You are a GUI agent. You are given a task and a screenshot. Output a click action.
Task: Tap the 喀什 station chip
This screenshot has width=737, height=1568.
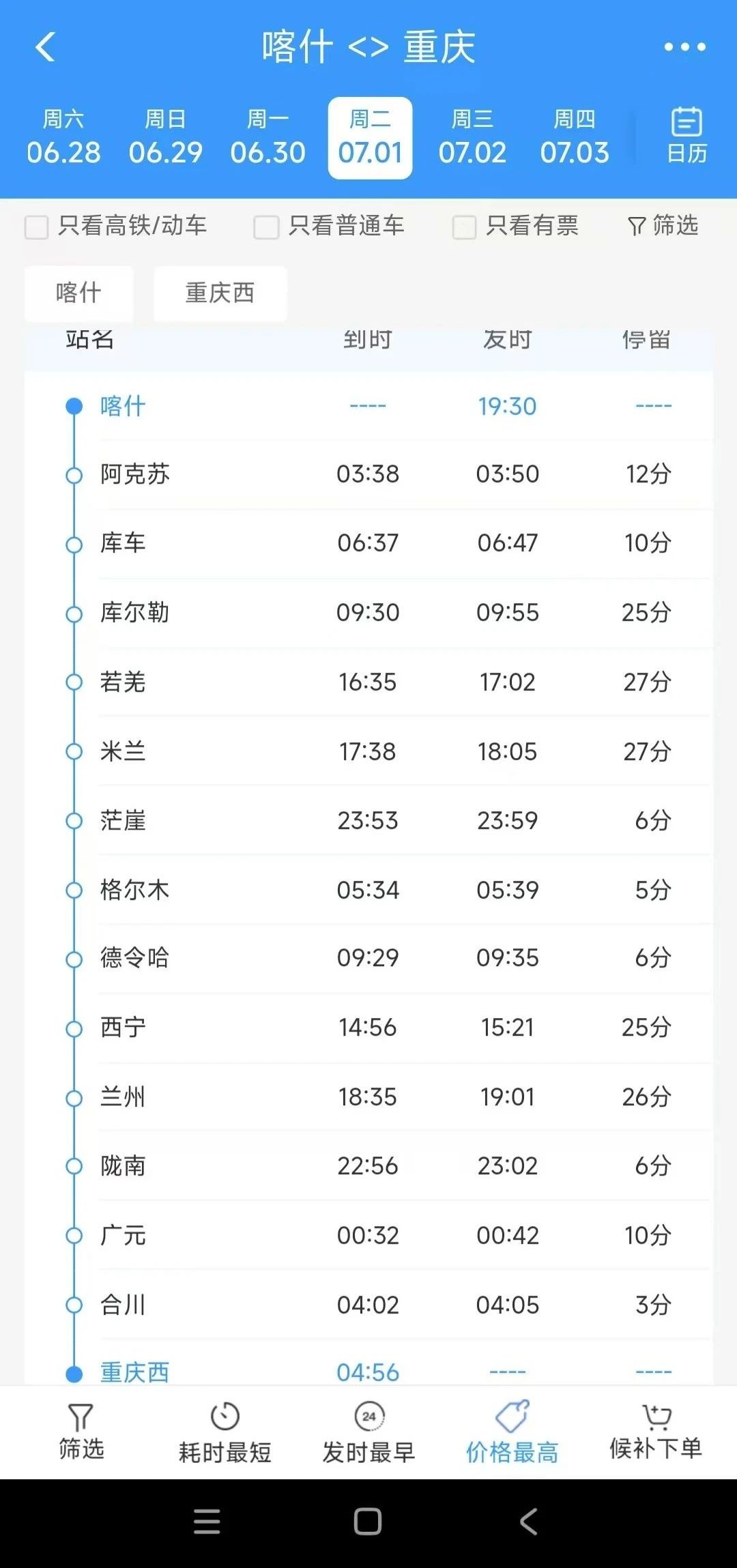[x=78, y=293]
